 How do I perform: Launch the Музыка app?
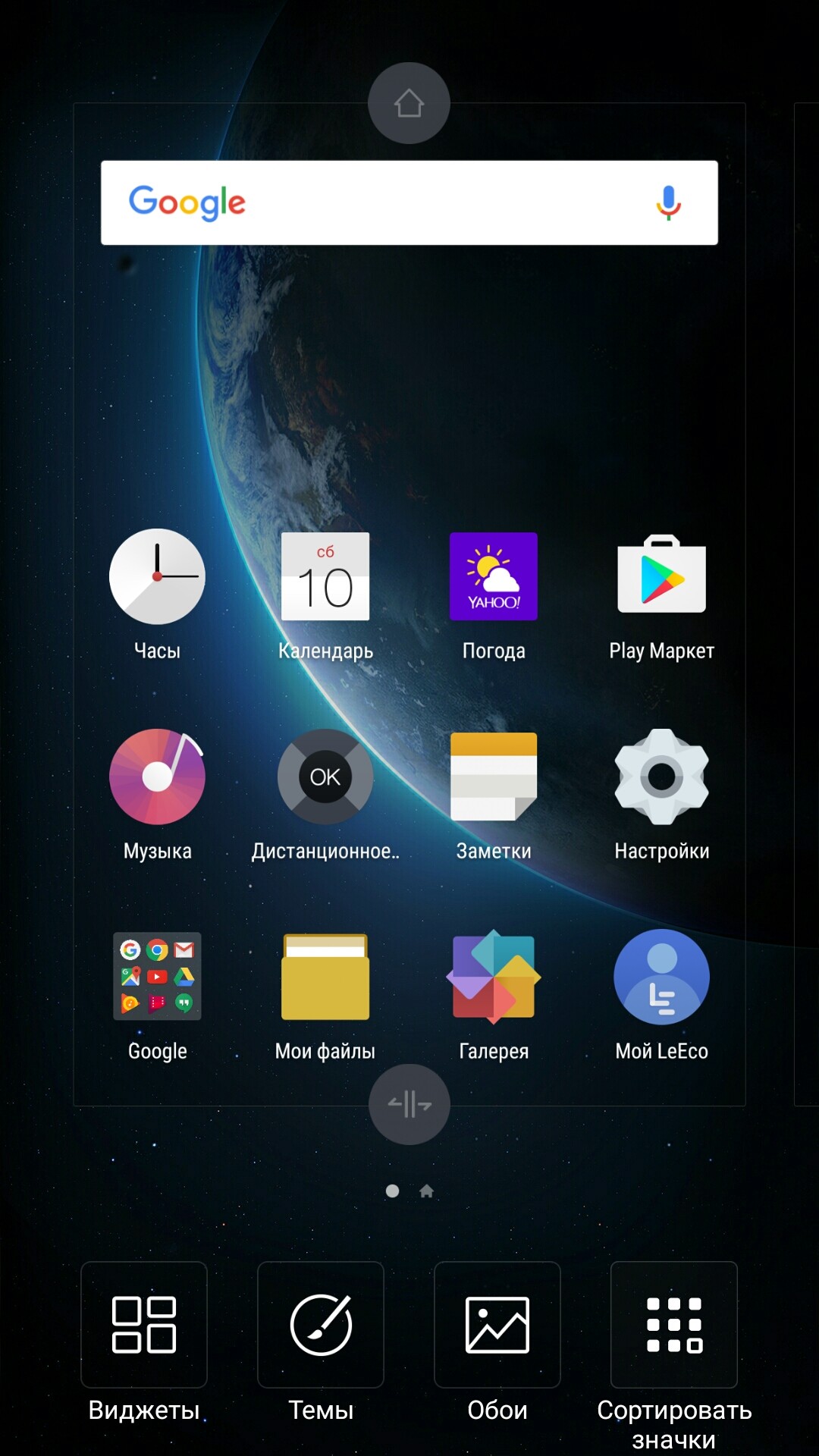click(157, 777)
